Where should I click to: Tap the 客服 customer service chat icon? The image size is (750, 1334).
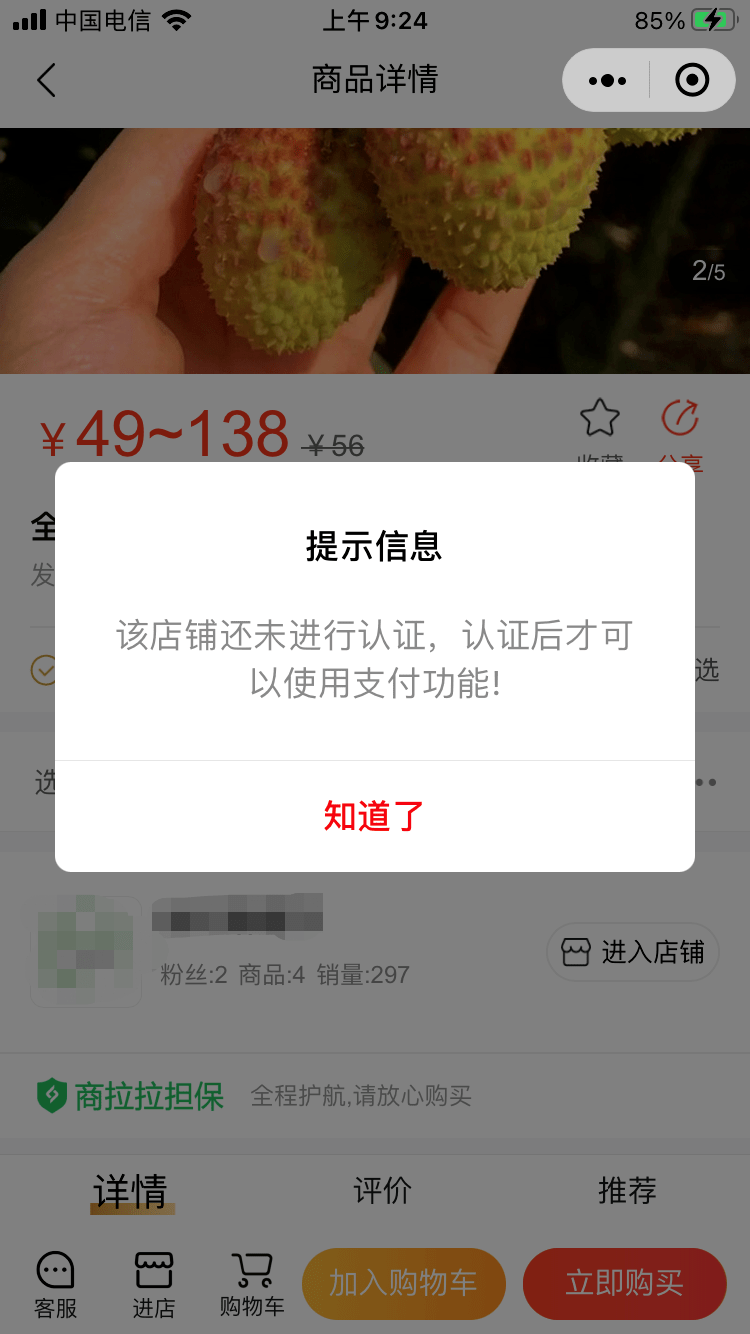(x=56, y=1284)
